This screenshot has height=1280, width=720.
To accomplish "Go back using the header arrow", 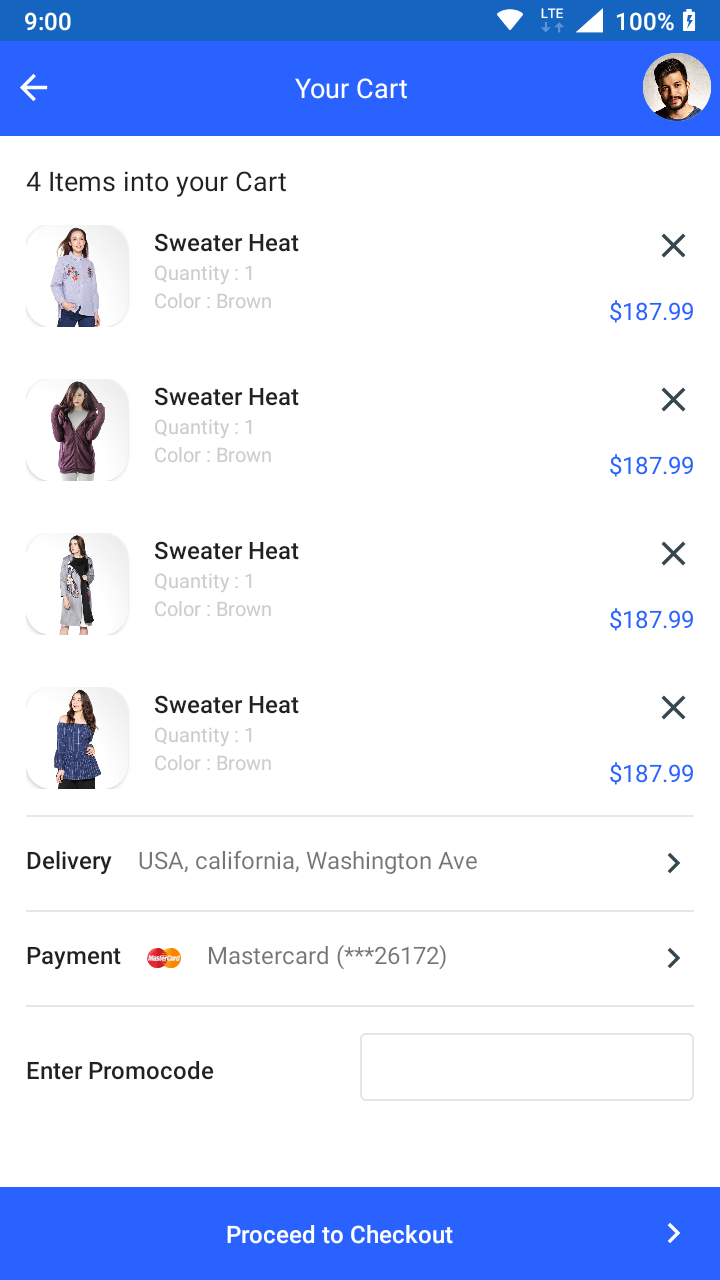I will tap(34, 88).
